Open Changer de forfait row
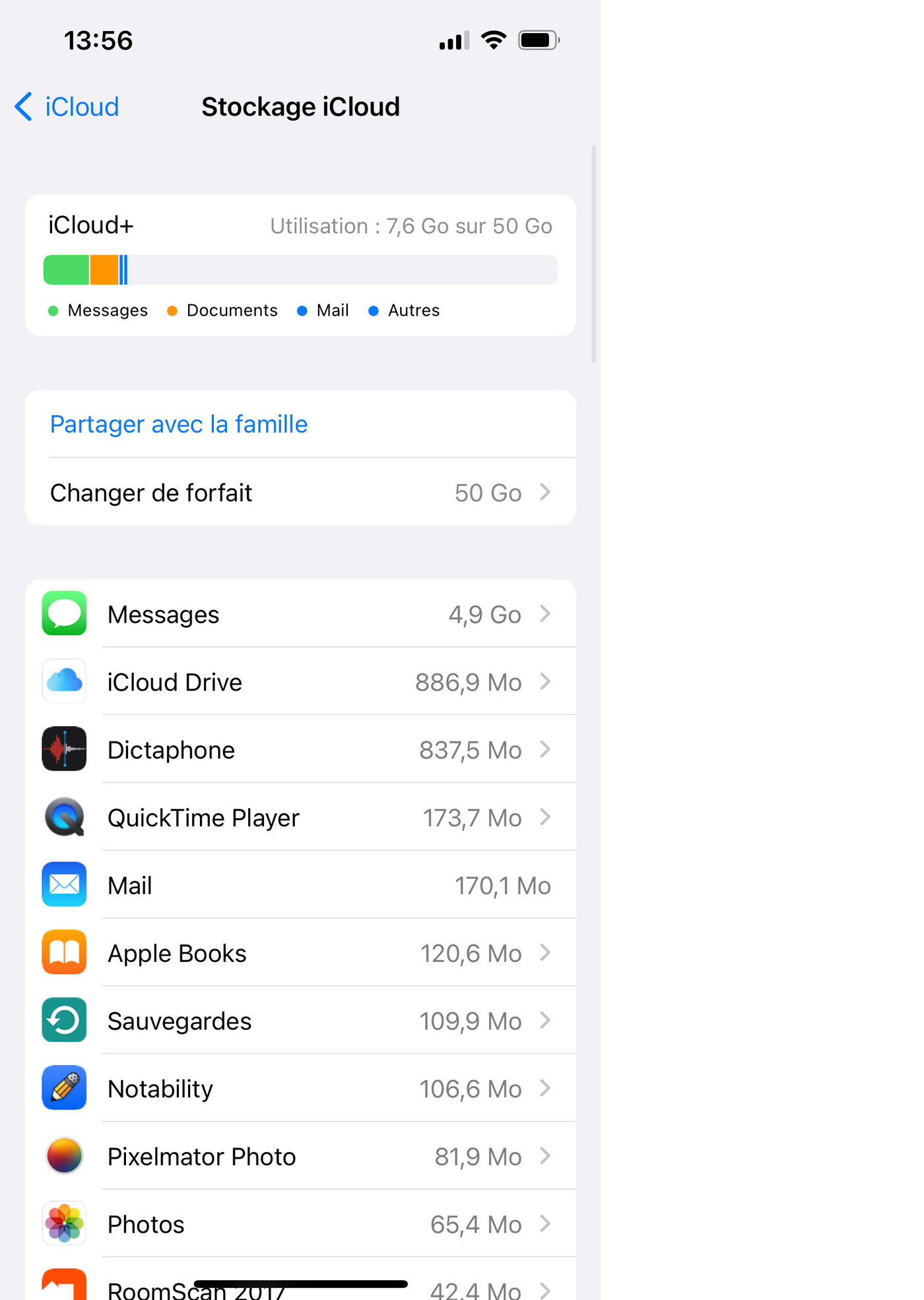Image resolution: width=924 pixels, height=1300 pixels. 300,493
